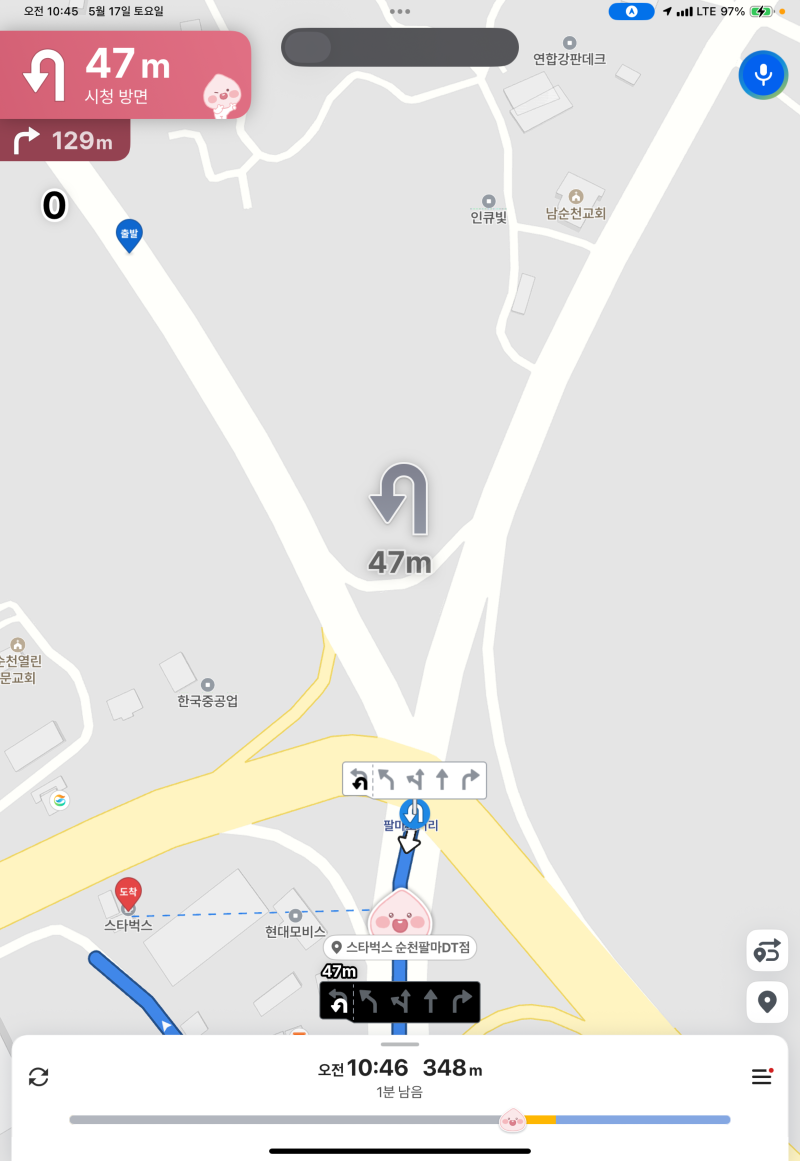
Task: Expand the bottom trip info panel handle
Action: (x=400, y=1044)
